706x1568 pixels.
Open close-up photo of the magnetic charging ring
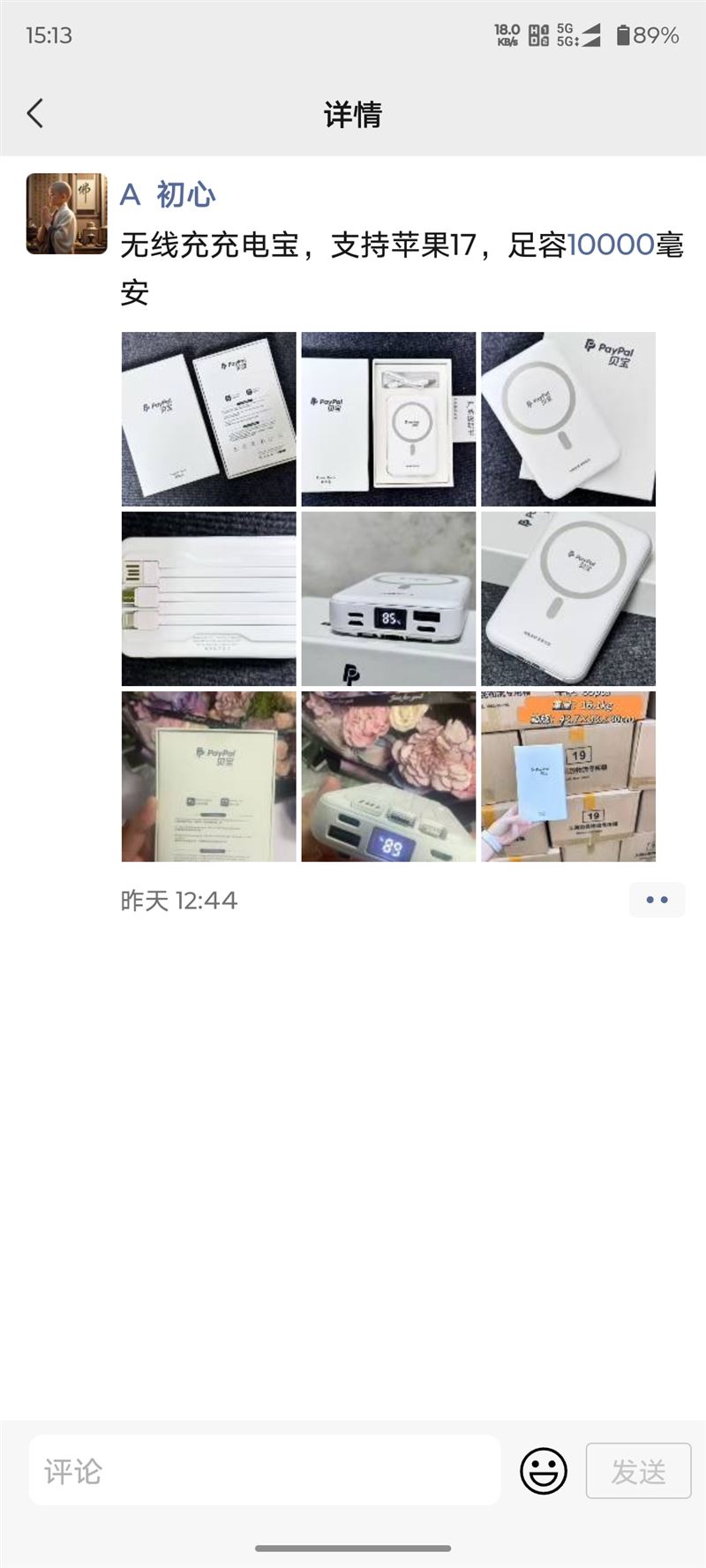point(568,599)
